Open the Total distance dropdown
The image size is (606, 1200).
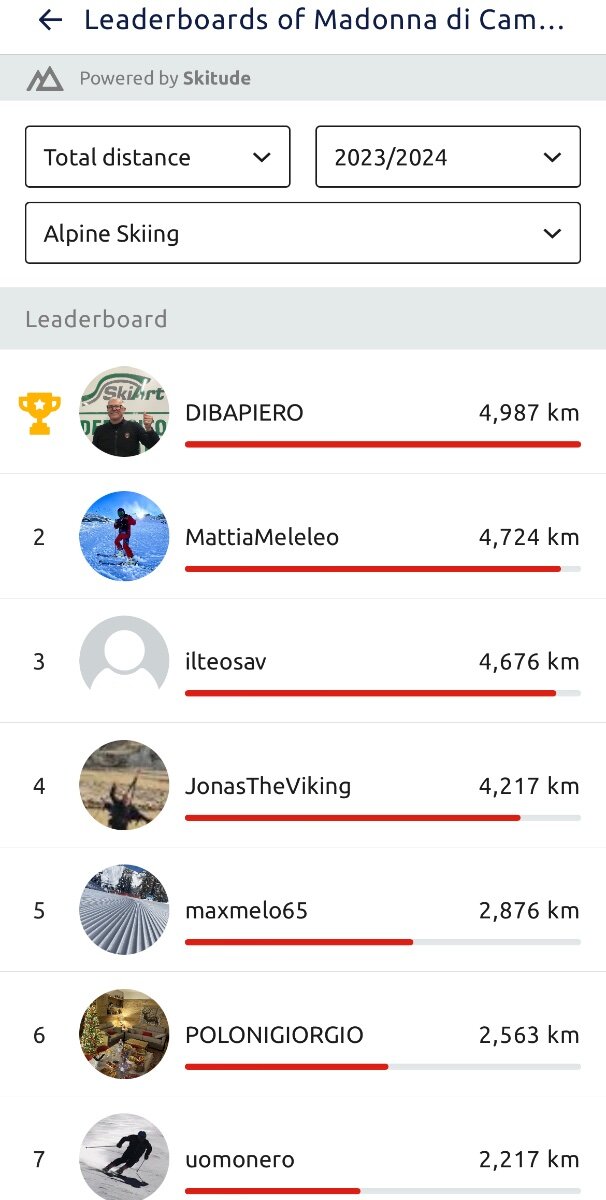click(x=157, y=157)
